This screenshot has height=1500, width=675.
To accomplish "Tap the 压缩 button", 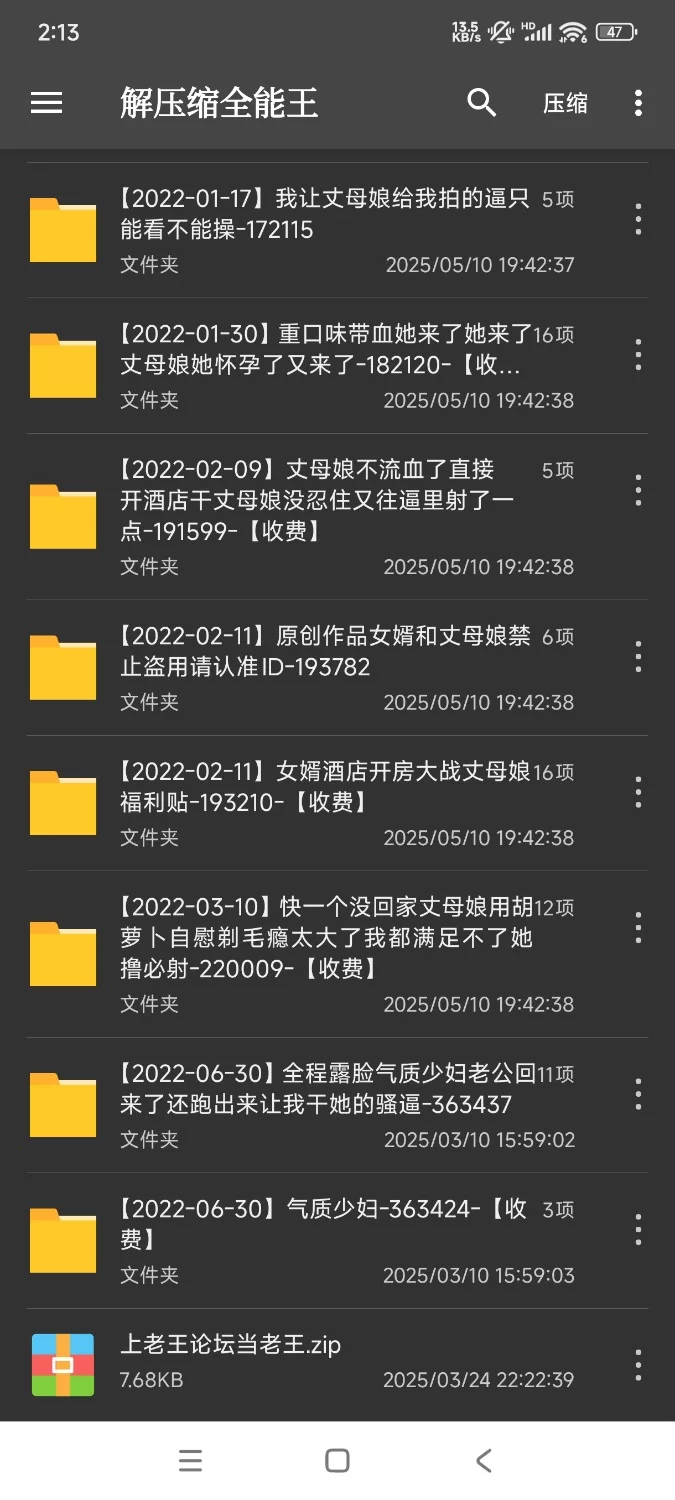I will point(565,103).
